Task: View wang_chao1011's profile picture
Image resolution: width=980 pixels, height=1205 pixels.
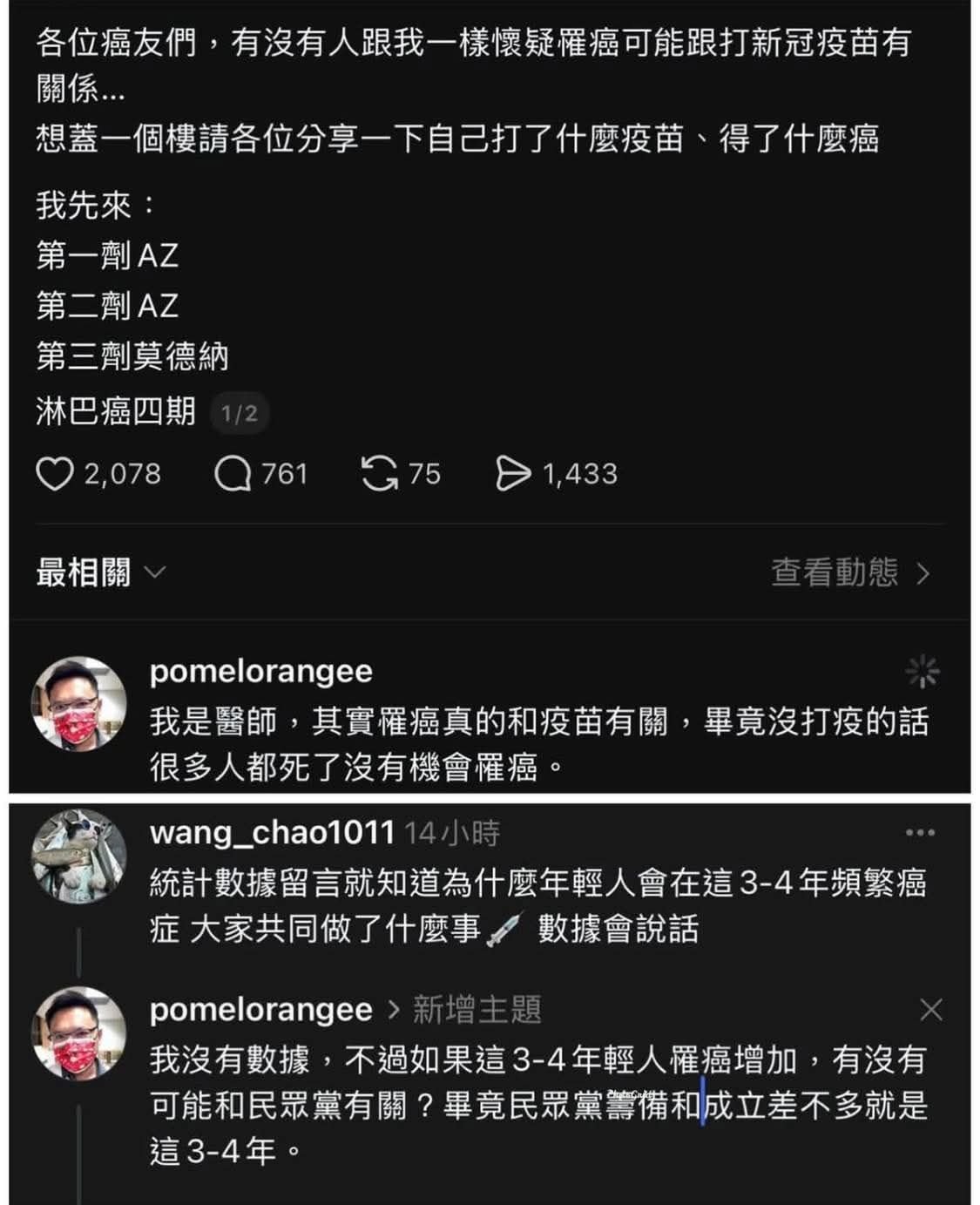Action: (x=78, y=856)
